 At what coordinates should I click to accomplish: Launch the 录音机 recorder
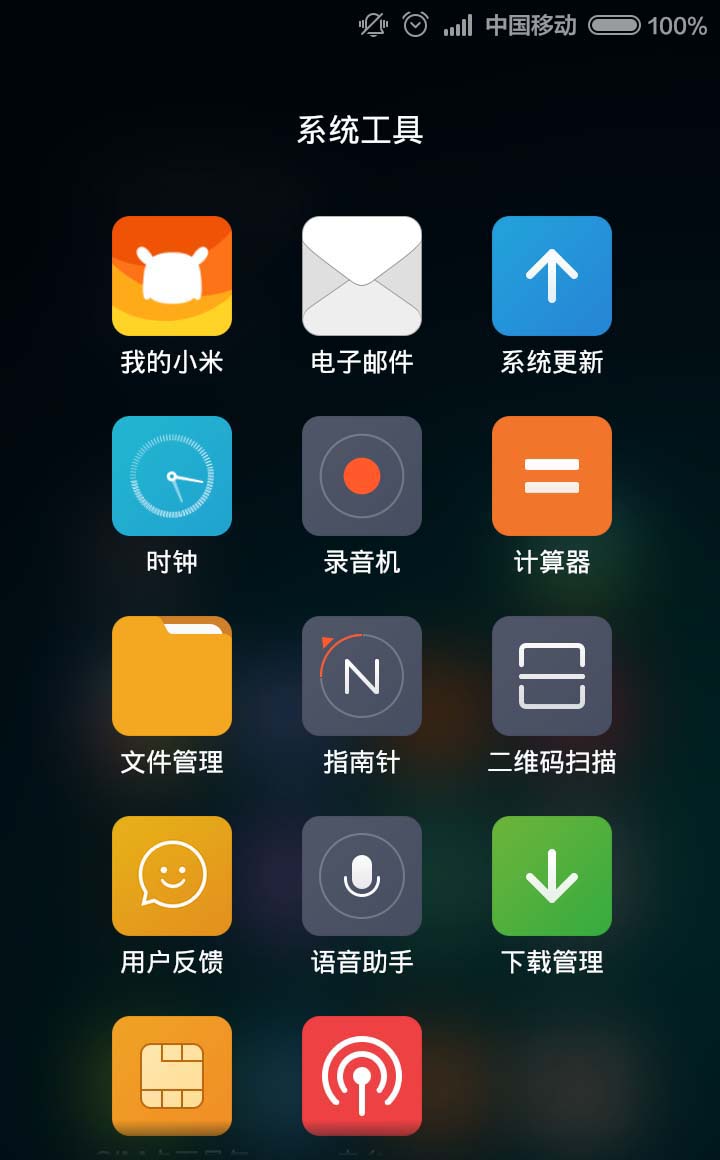362,476
